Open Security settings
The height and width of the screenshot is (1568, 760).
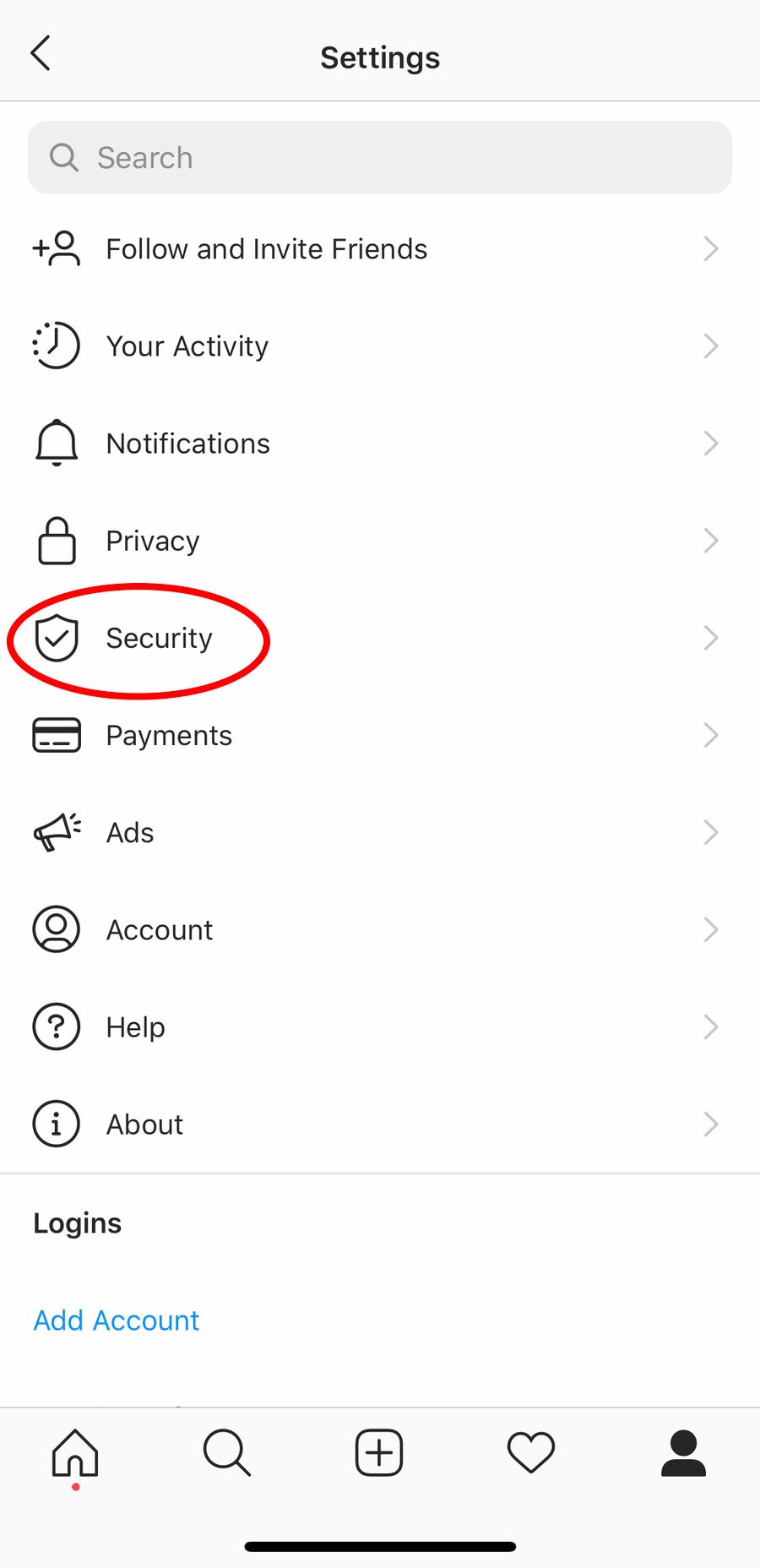click(380, 638)
